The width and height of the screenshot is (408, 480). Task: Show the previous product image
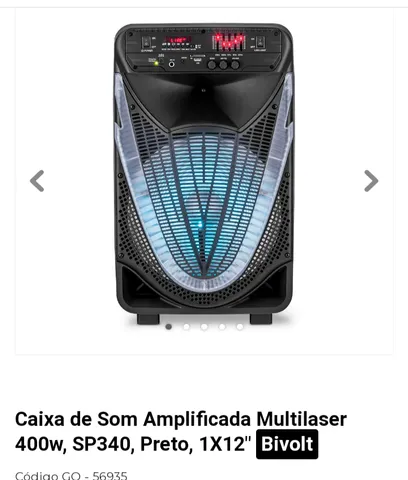coord(37,181)
